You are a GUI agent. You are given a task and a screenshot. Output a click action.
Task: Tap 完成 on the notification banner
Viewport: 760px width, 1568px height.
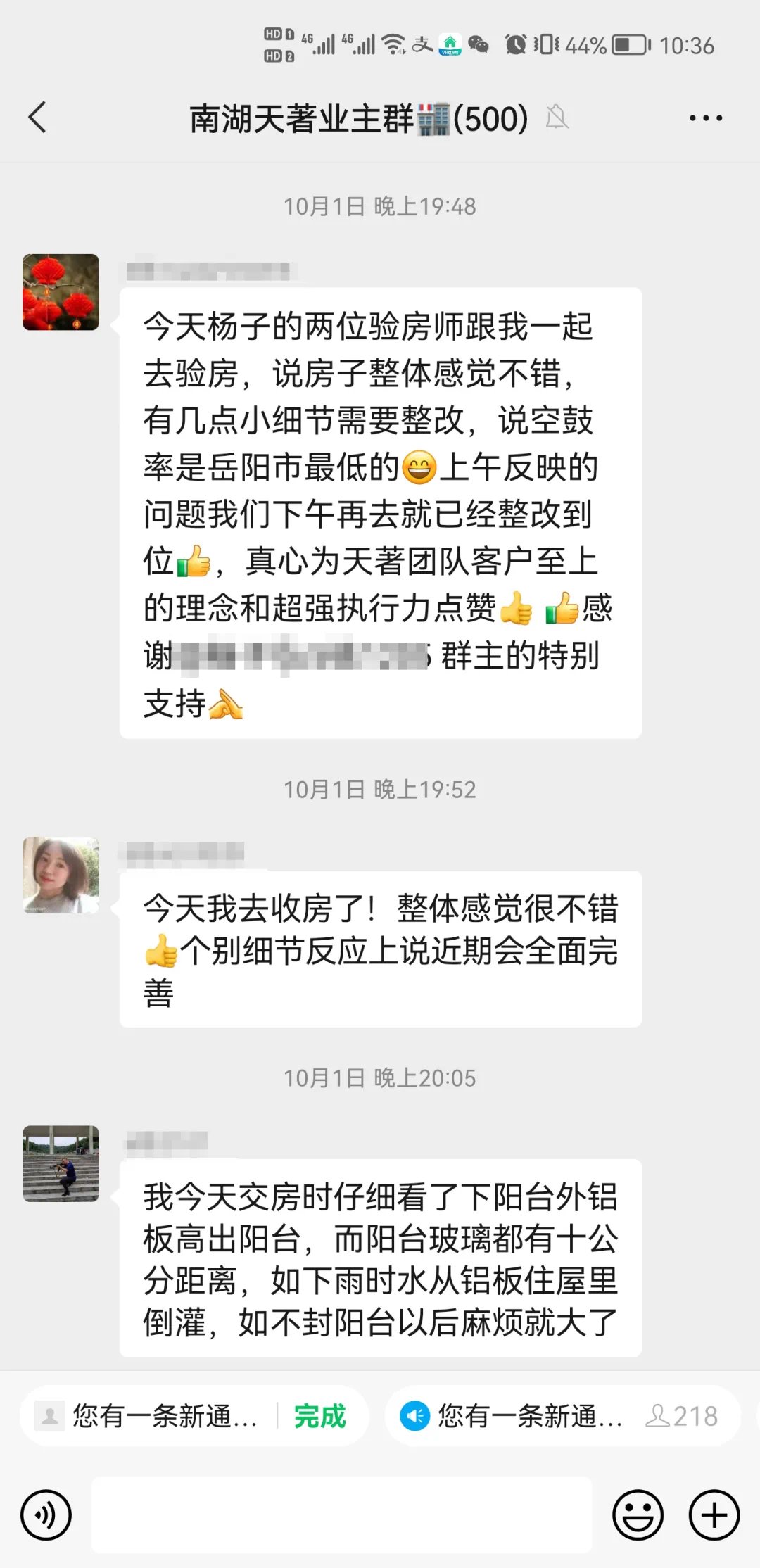coord(320,1415)
